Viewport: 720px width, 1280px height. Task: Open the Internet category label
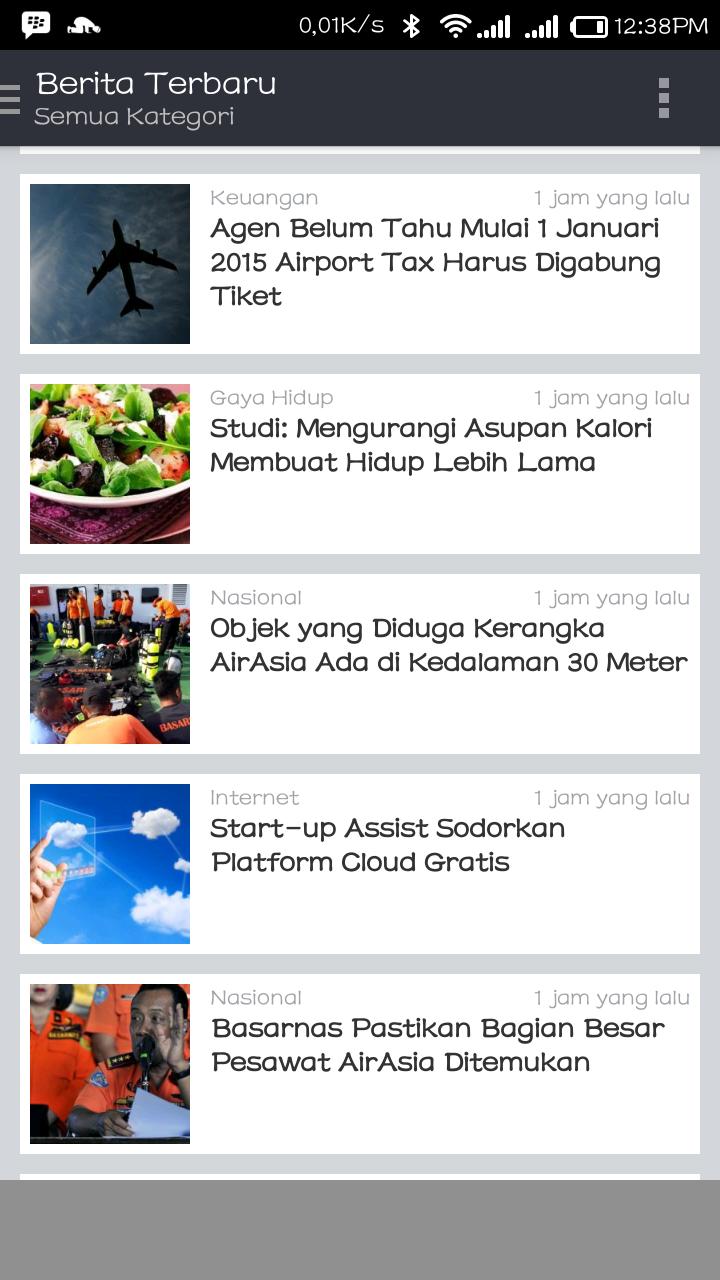point(254,797)
